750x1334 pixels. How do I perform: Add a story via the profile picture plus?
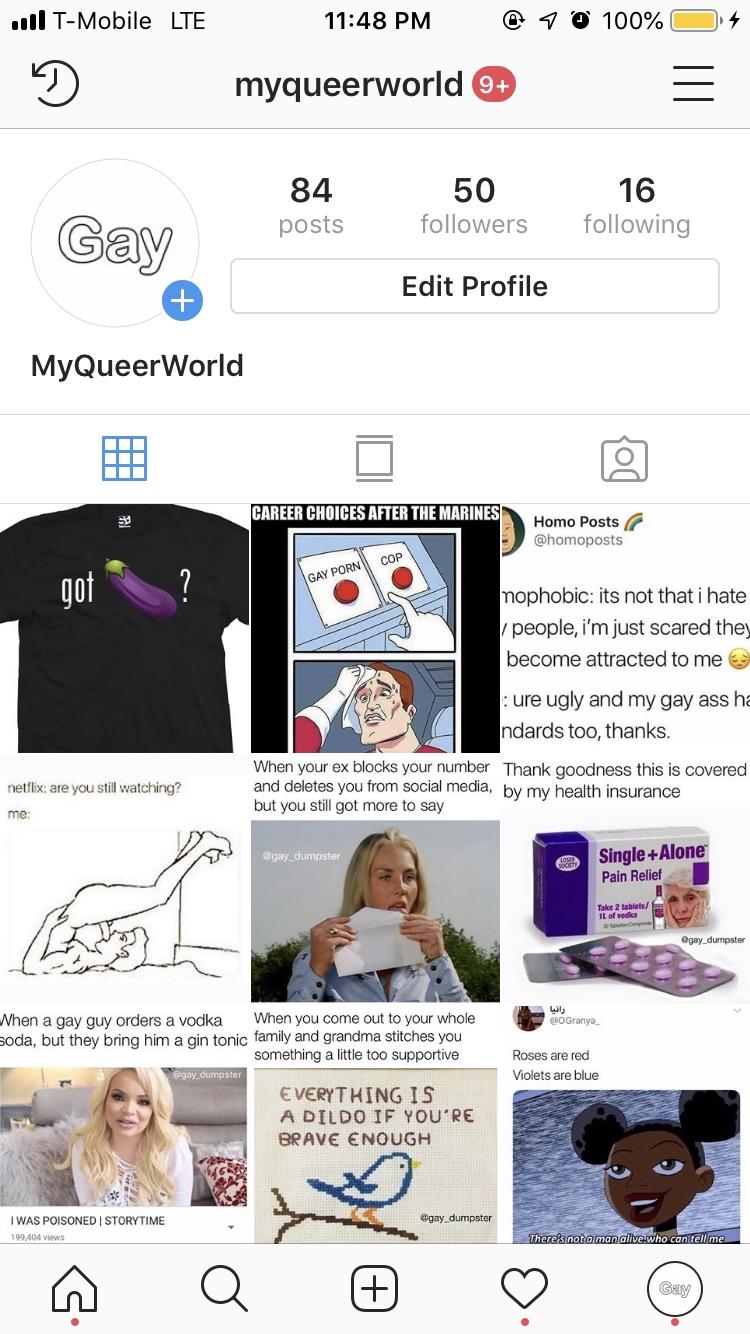tap(182, 300)
